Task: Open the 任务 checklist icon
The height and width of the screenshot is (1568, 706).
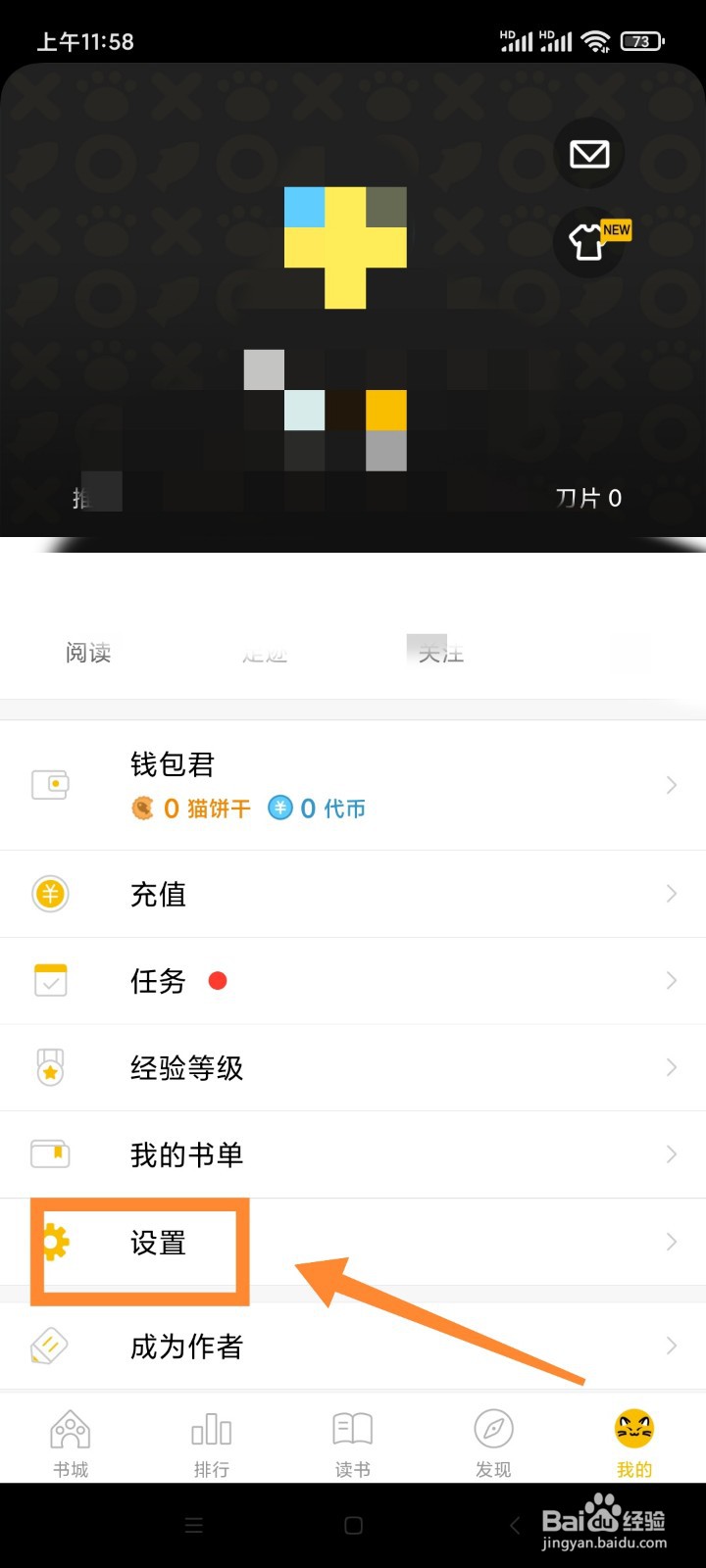Action: [x=50, y=981]
